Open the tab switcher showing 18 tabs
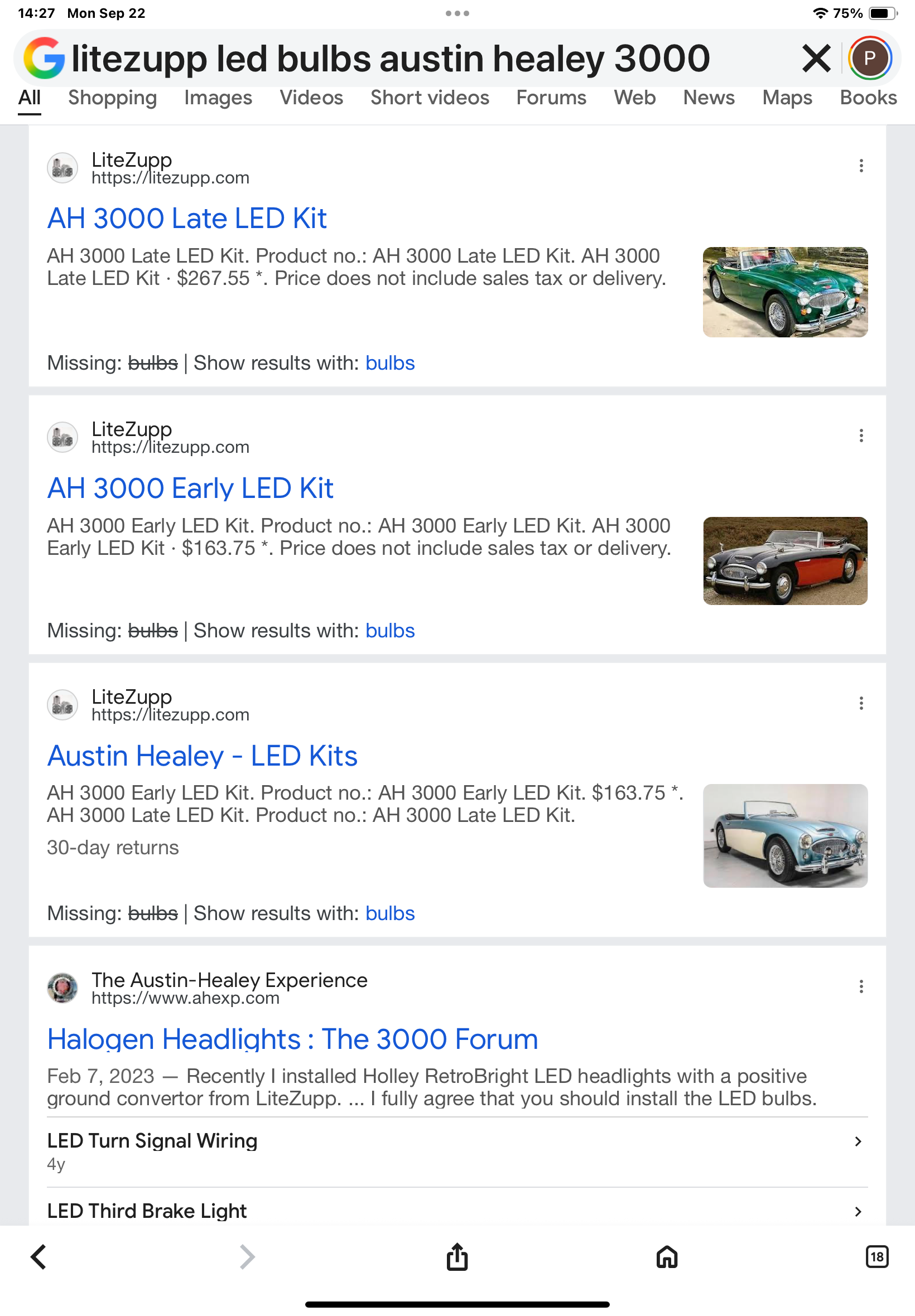 tap(876, 1257)
